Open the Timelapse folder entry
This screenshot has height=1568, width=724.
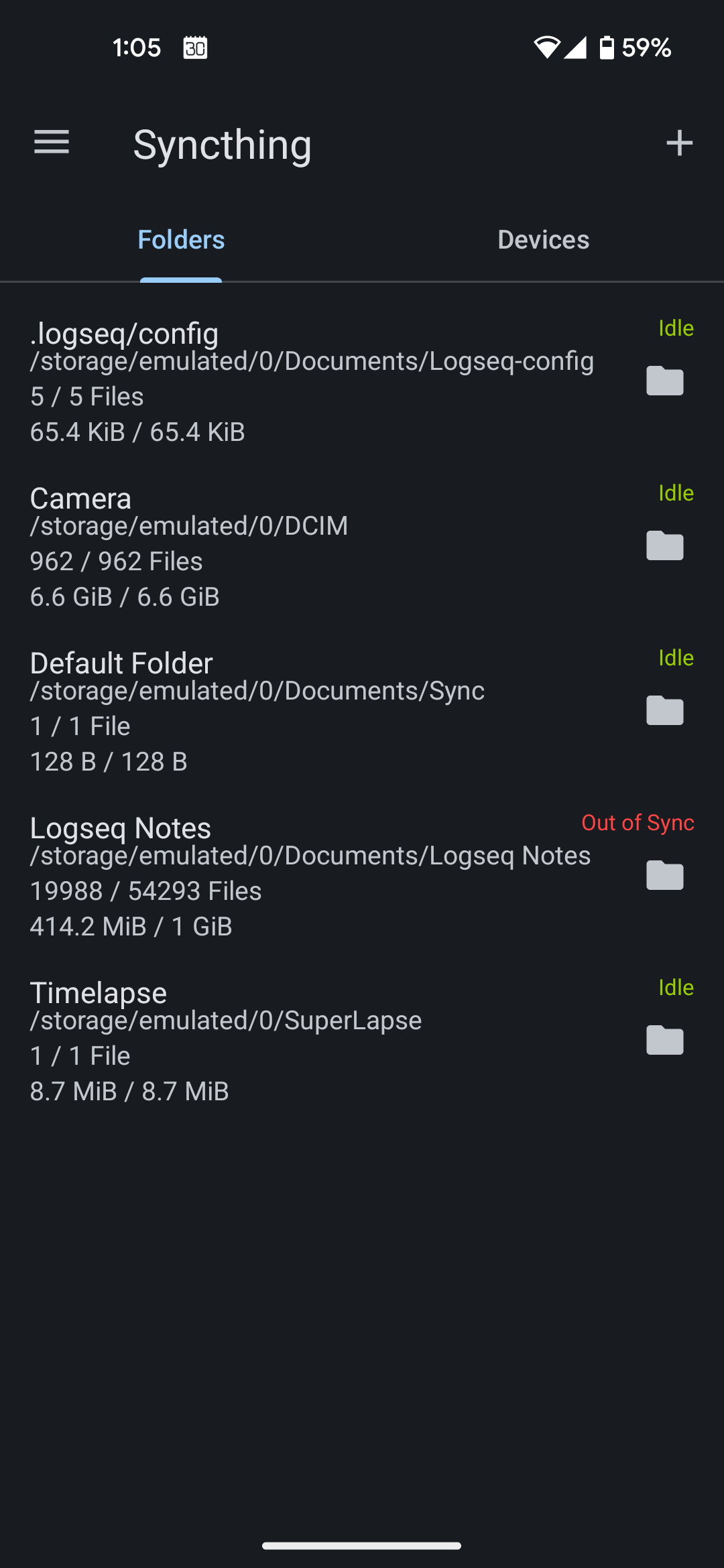pos(362,1041)
